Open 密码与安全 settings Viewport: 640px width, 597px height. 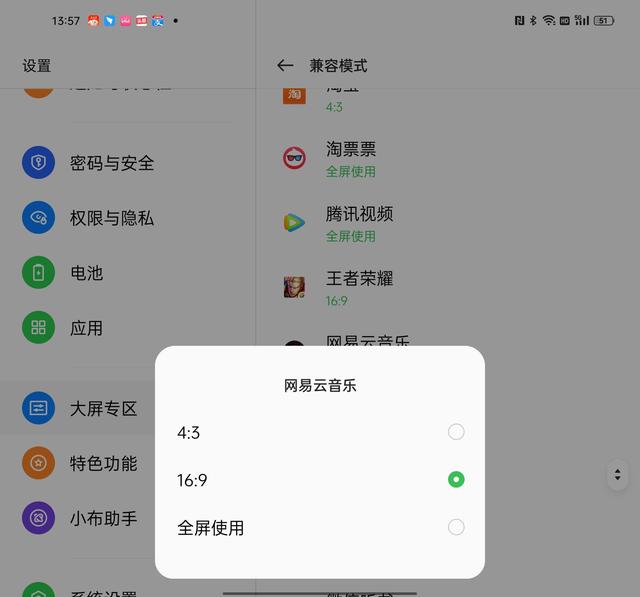click(112, 162)
